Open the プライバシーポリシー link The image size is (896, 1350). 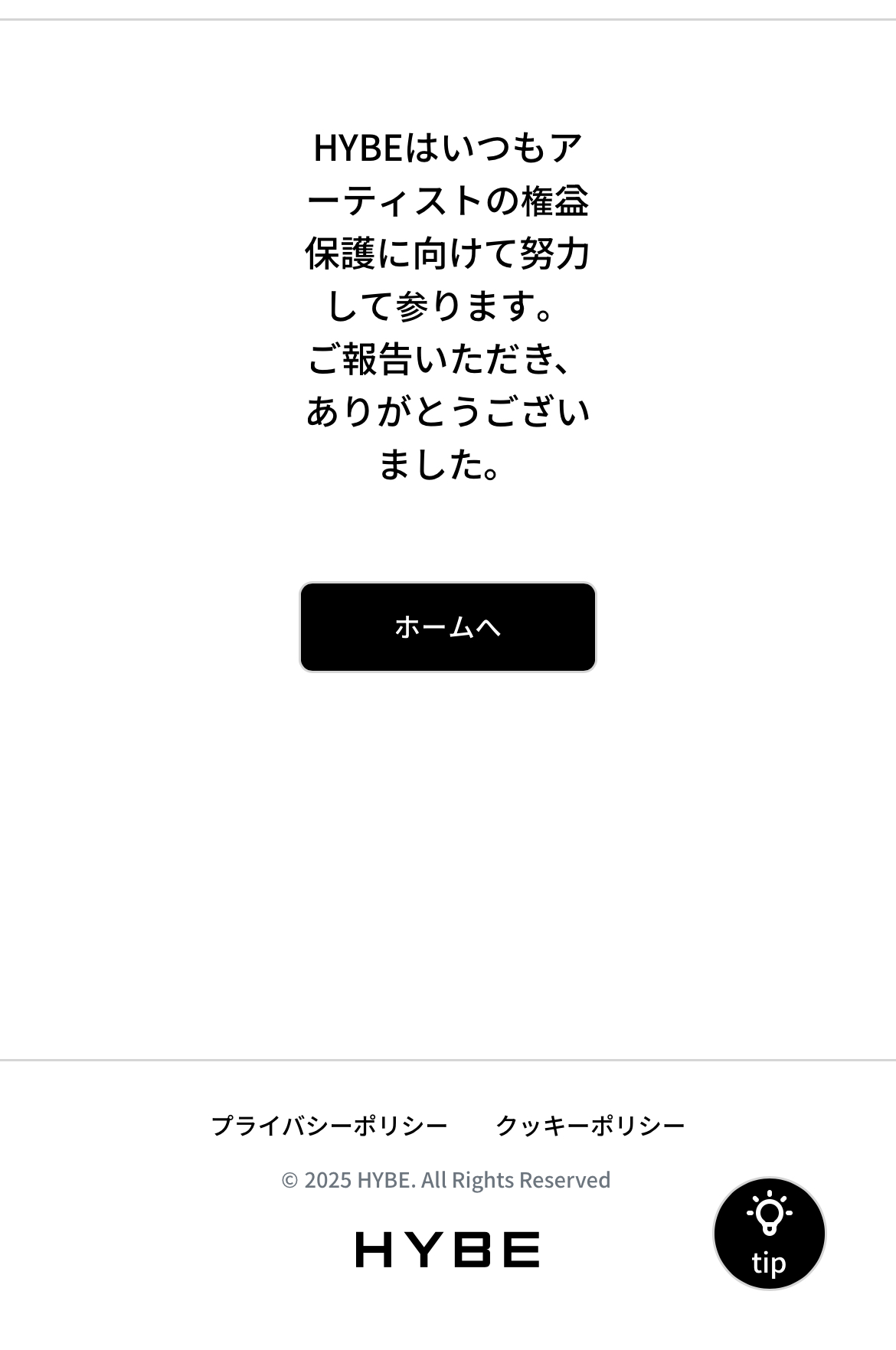(x=329, y=1126)
